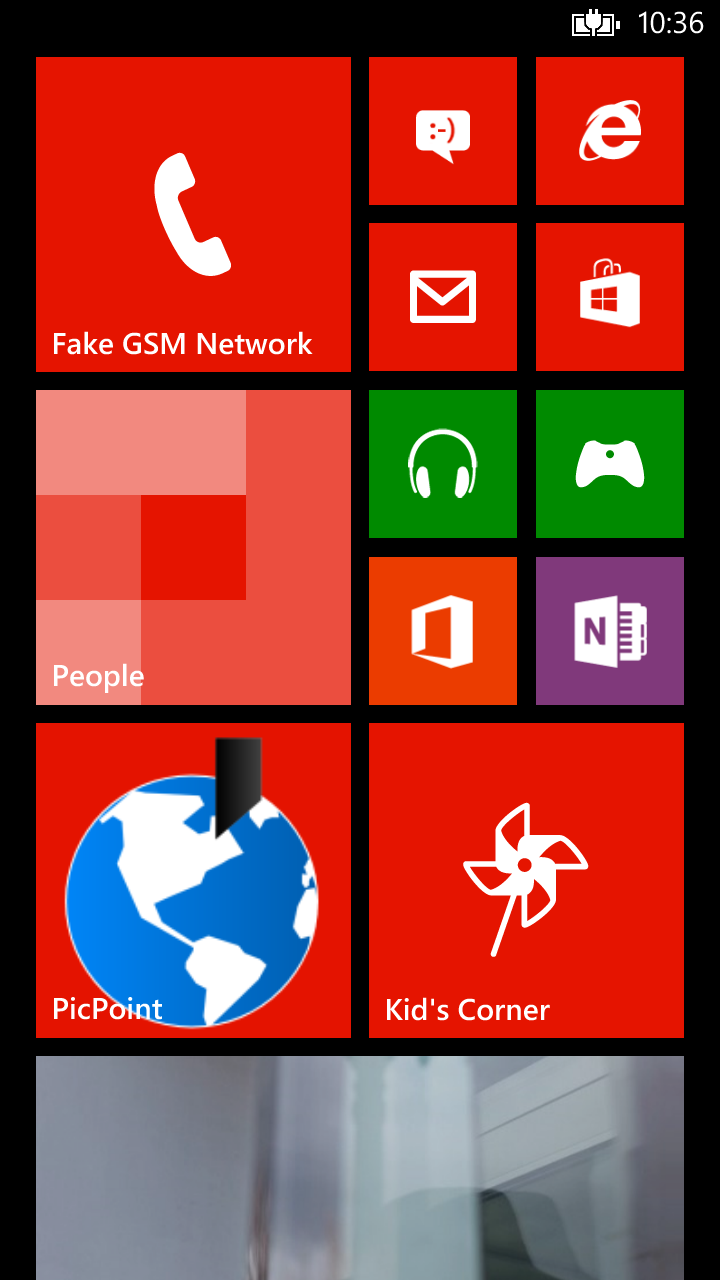Launch the PicPoint app
The image size is (720, 1280).
click(x=193, y=880)
